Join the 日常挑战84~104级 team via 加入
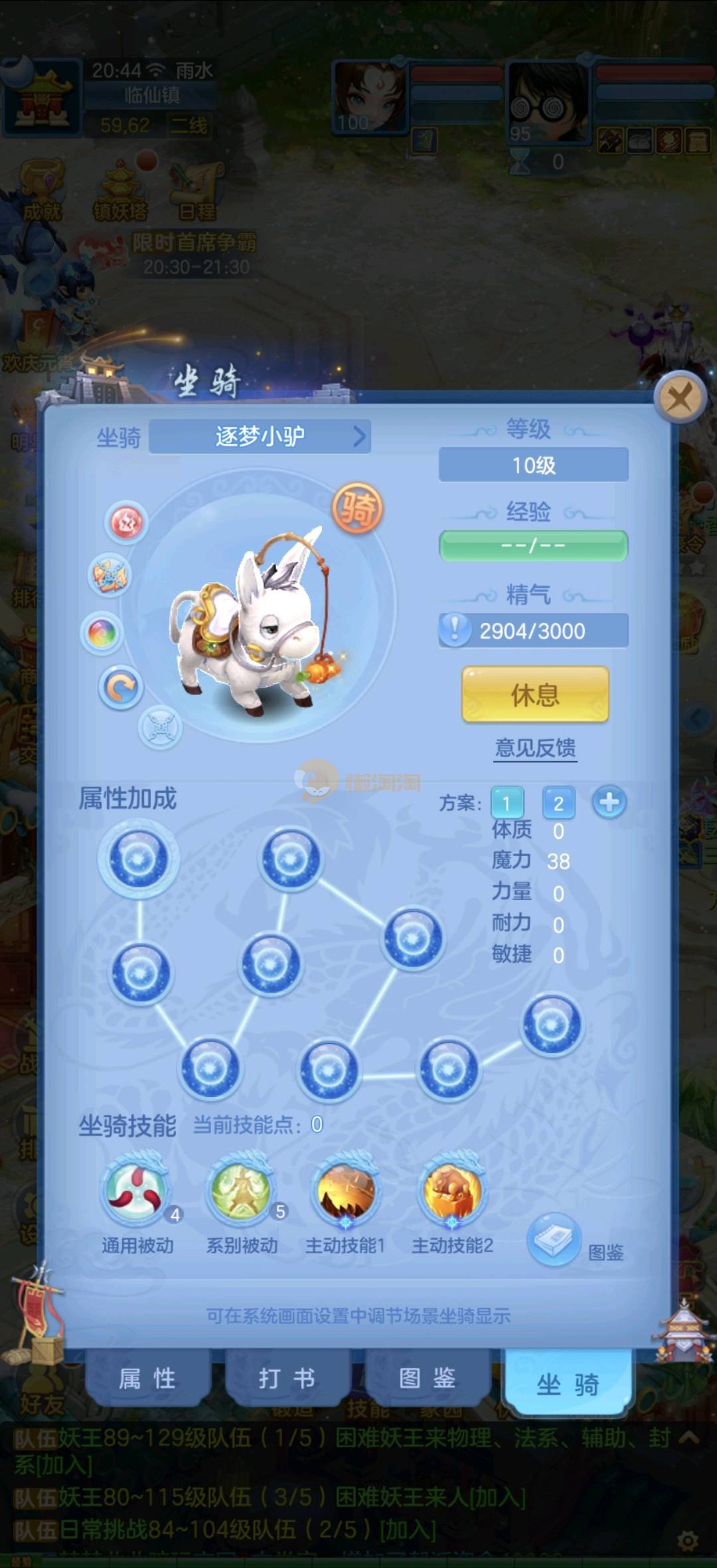 click(408, 1530)
